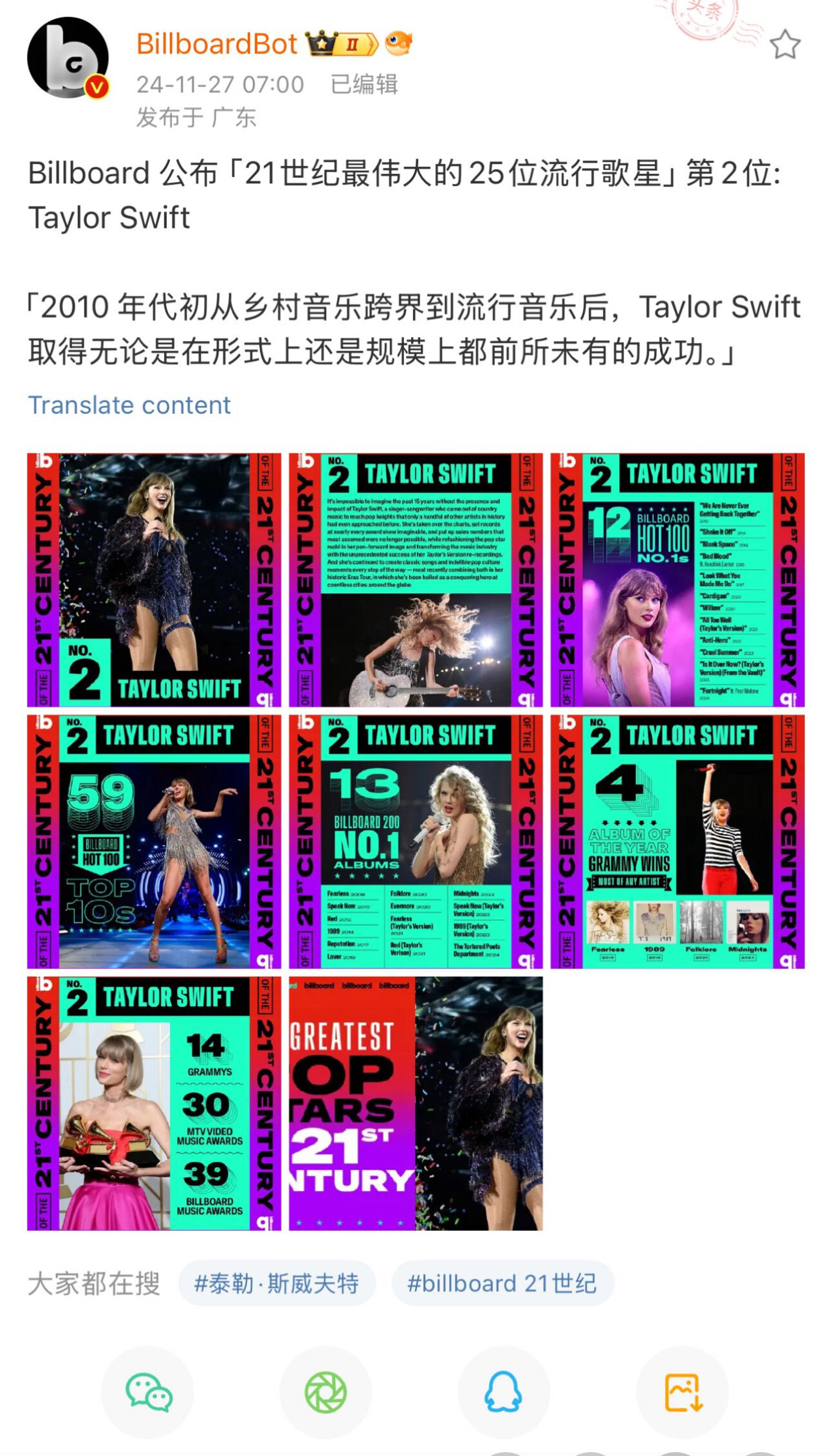This screenshot has height=1456, width=830.
Task: Share to WeChat Moments with the shutter icon
Action: (x=326, y=1392)
